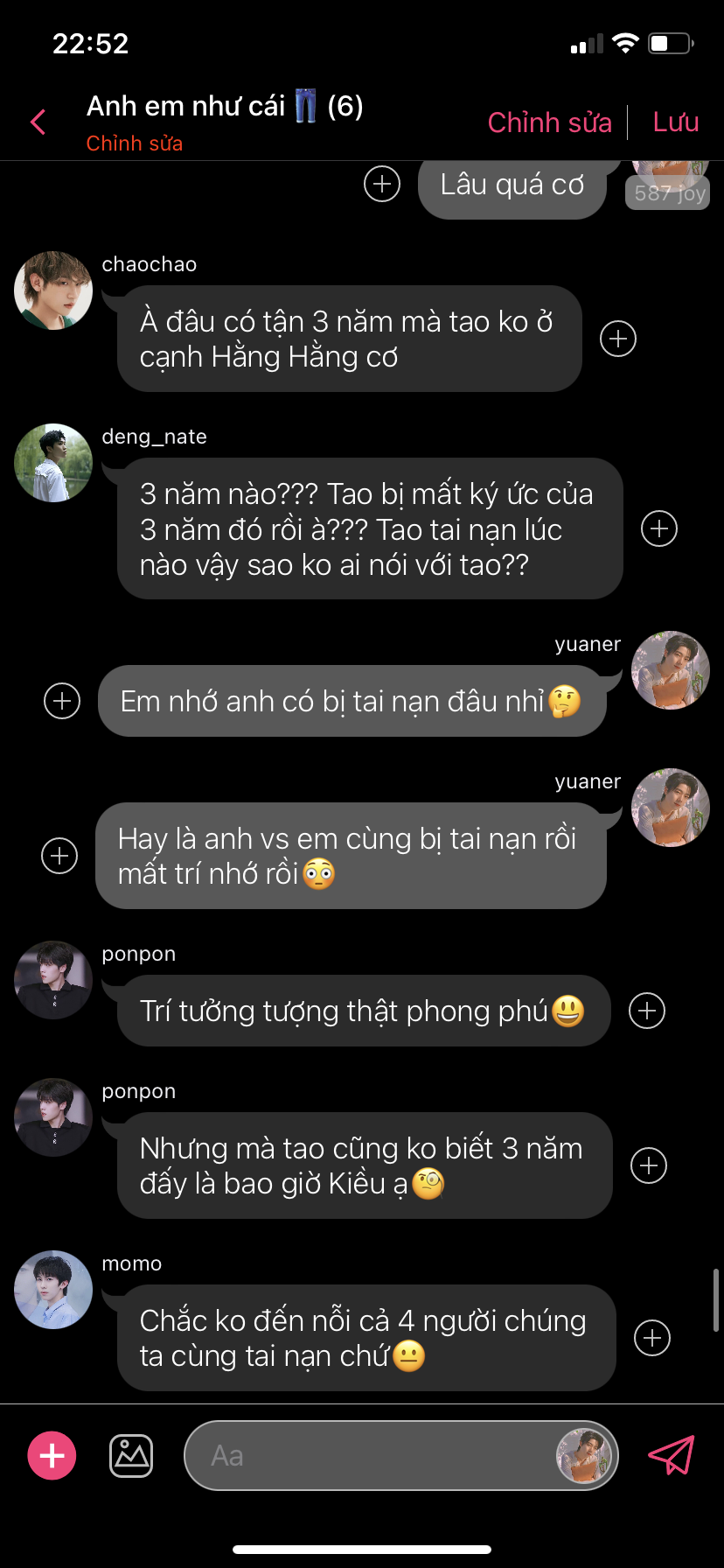This screenshot has height=1568, width=724.
Task: Tap plus beside 'Trí tưởng tượng' message
Action: coord(647,1011)
